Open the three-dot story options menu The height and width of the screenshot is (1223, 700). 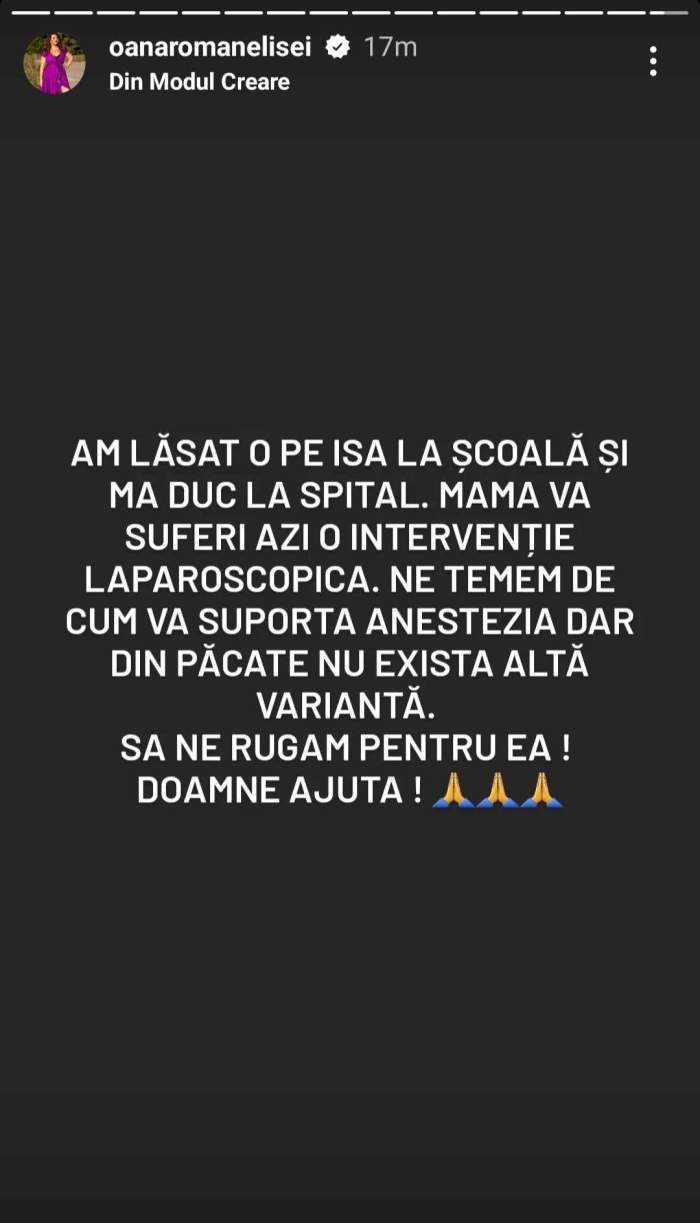[653, 62]
